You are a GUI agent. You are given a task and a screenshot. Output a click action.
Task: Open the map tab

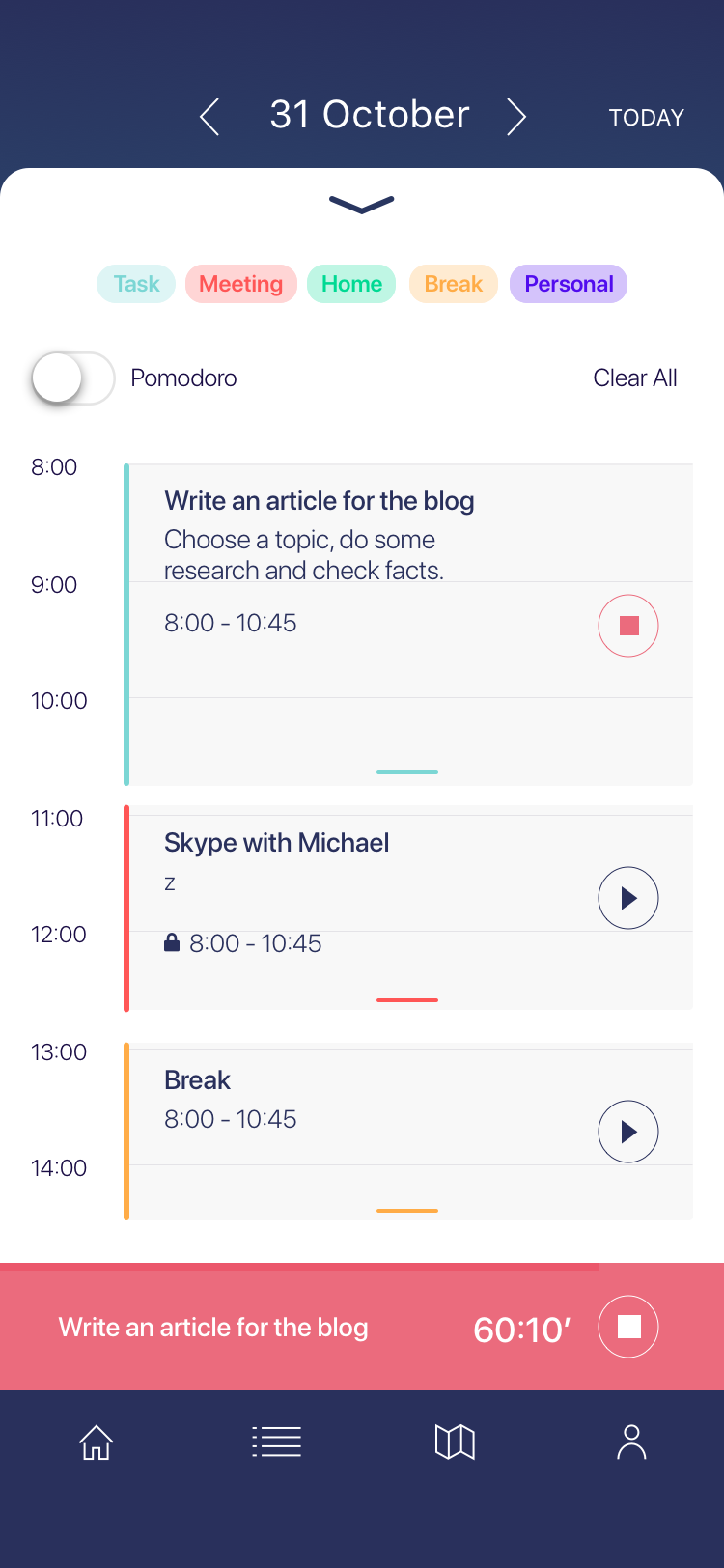tap(455, 1442)
